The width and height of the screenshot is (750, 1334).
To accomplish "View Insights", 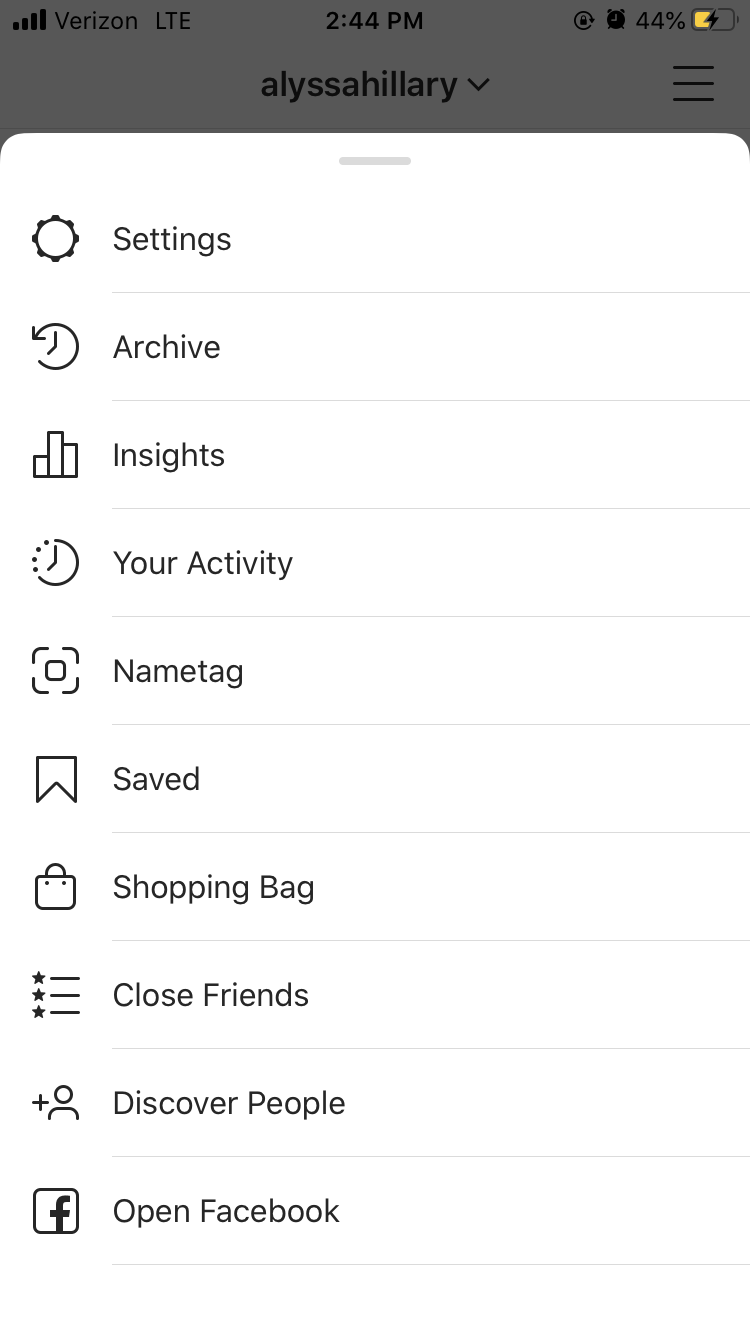I will coord(375,455).
